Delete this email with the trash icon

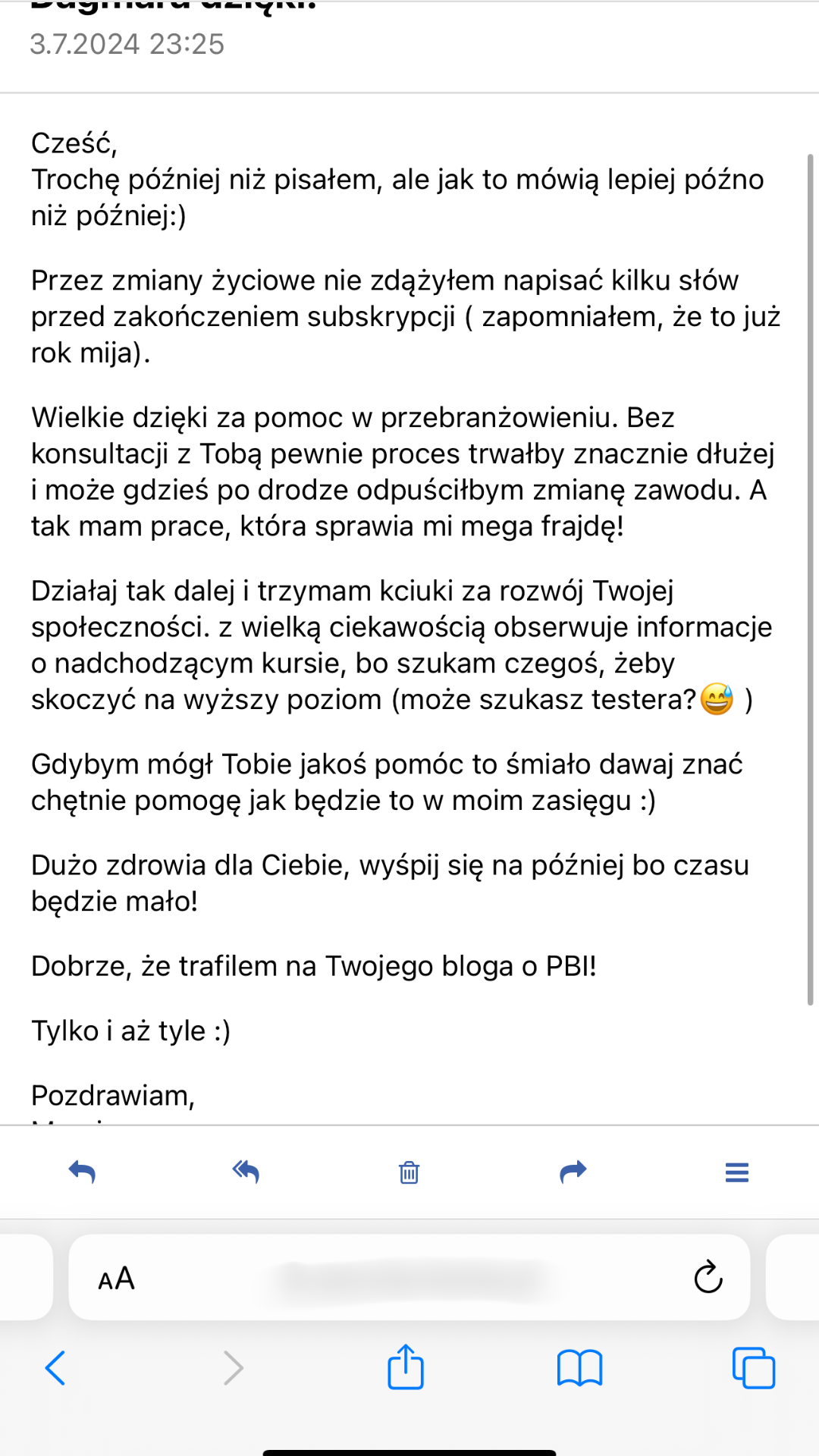point(409,1172)
